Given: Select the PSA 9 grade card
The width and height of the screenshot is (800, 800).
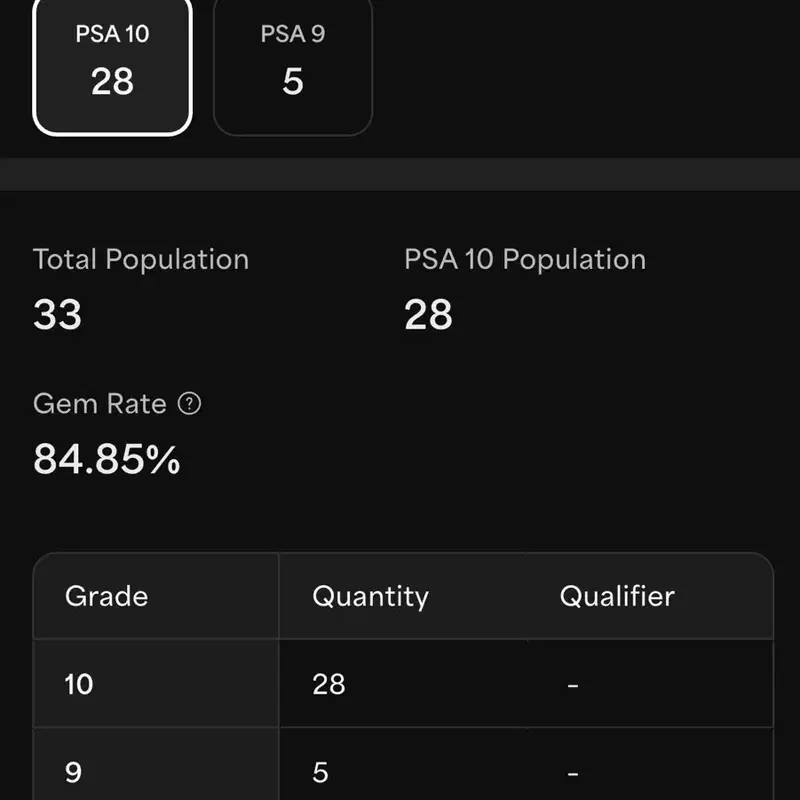Looking at the screenshot, I should 293,66.
